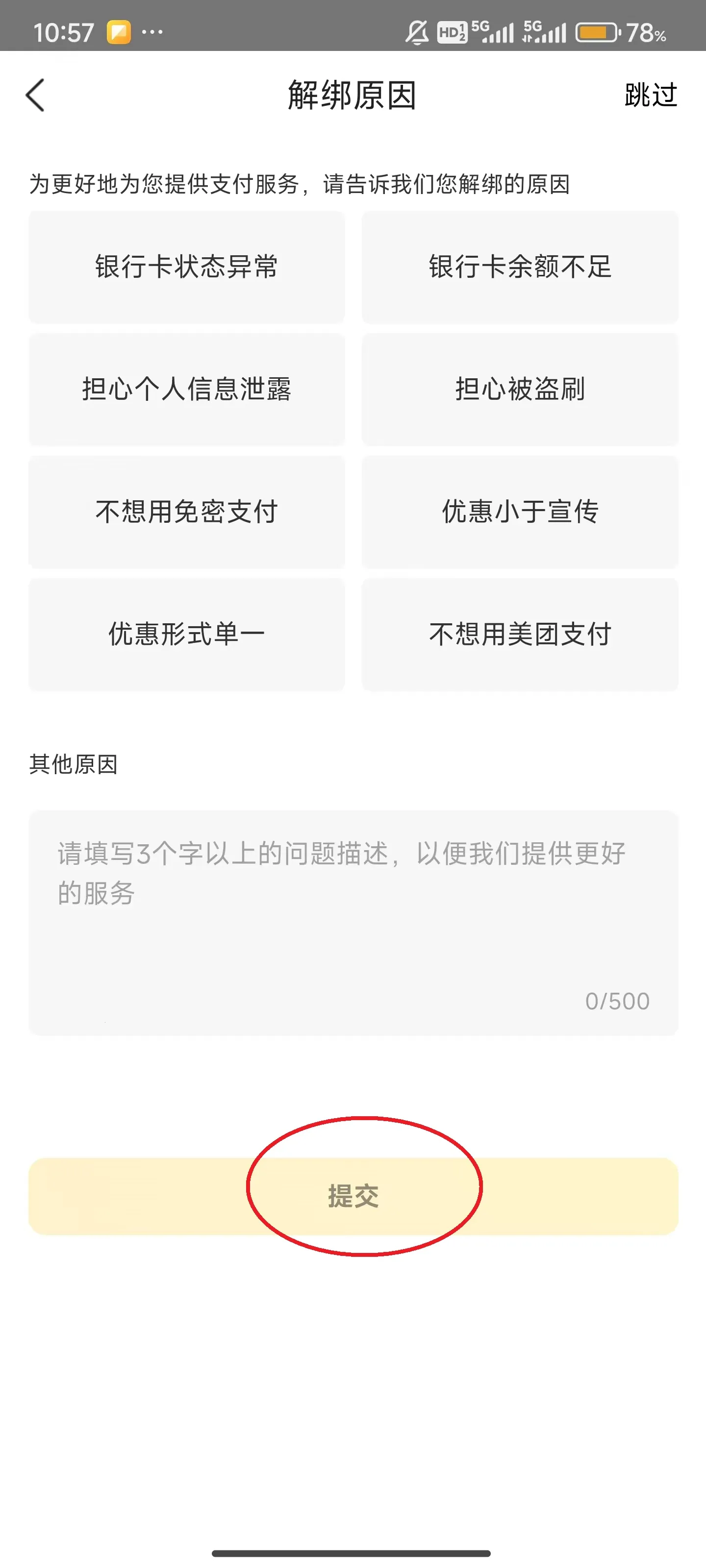
Task: Select the 不想用免密支付 reason
Action: click(x=186, y=512)
